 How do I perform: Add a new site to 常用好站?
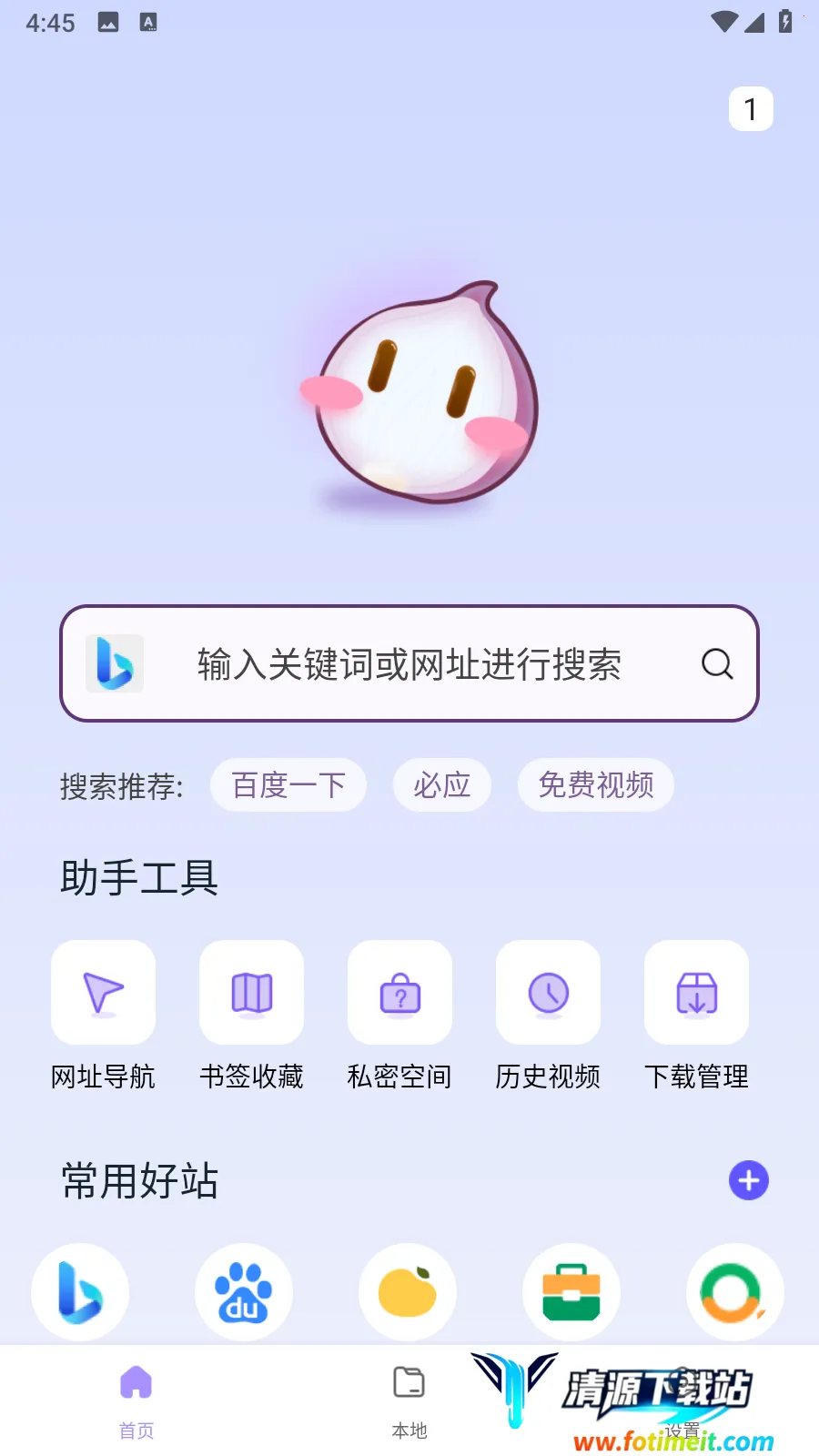[x=749, y=1180]
